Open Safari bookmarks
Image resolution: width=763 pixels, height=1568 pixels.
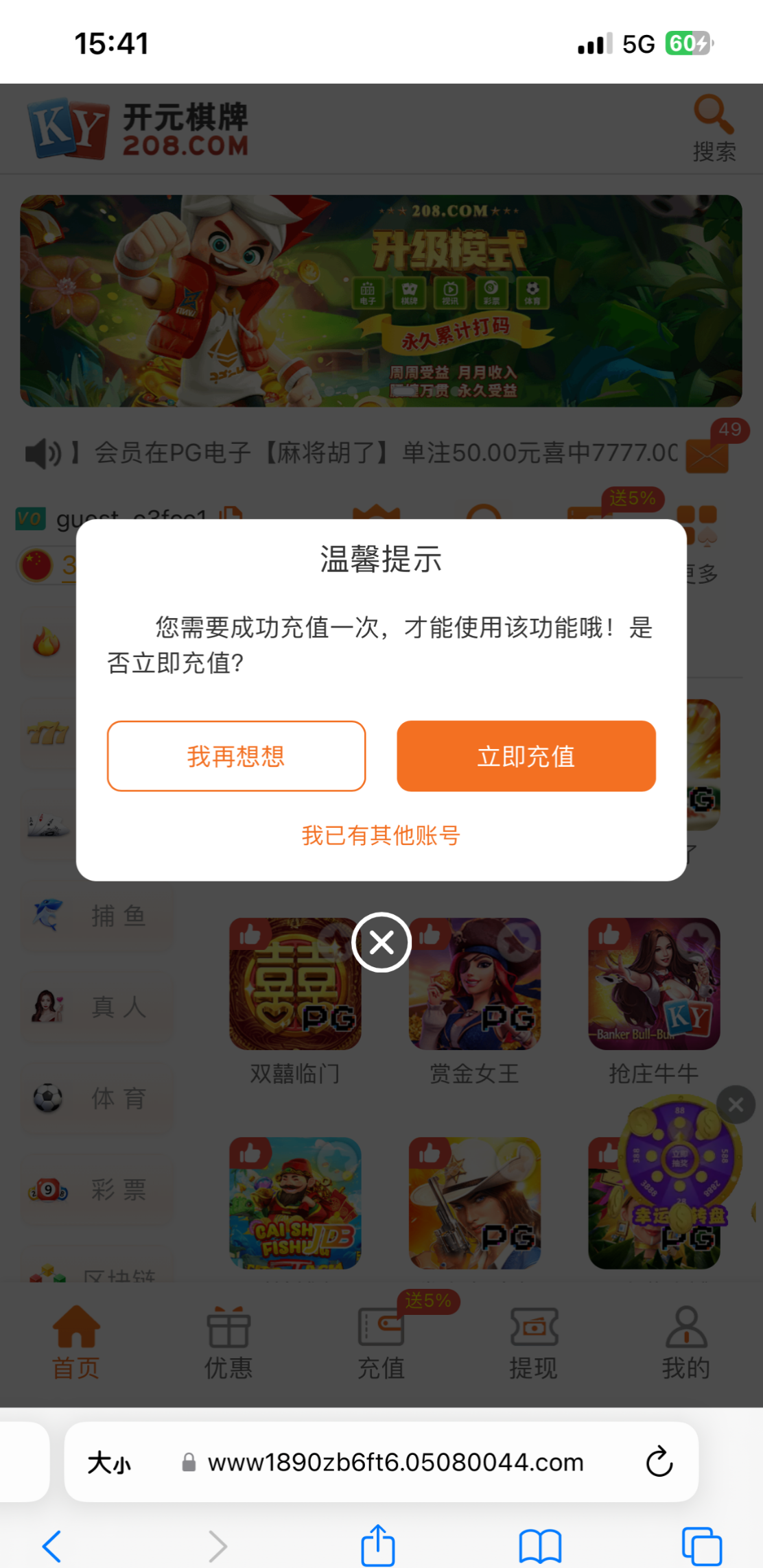540,1546
